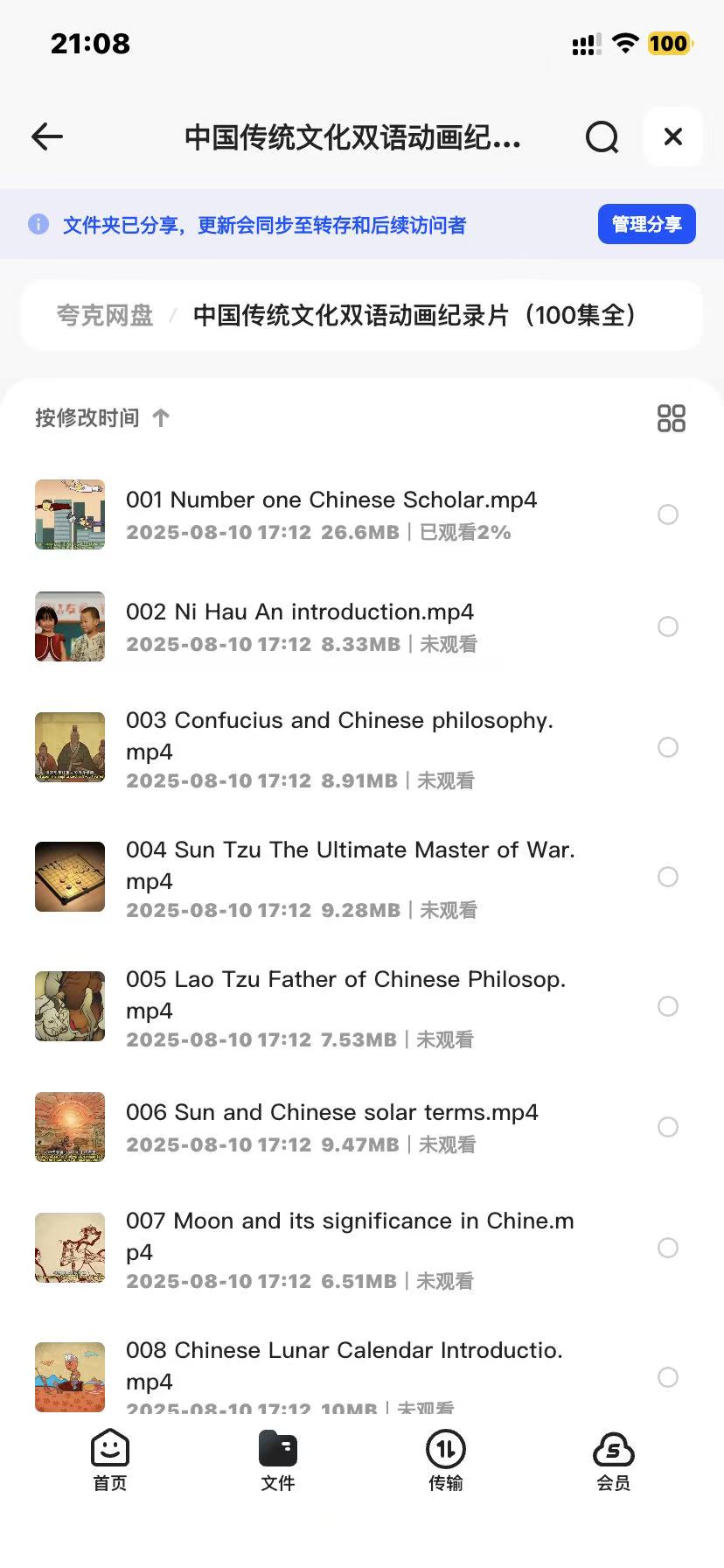This screenshot has height=1568, width=724.
Task: Switch to the 首页 tab
Action: (110, 1459)
